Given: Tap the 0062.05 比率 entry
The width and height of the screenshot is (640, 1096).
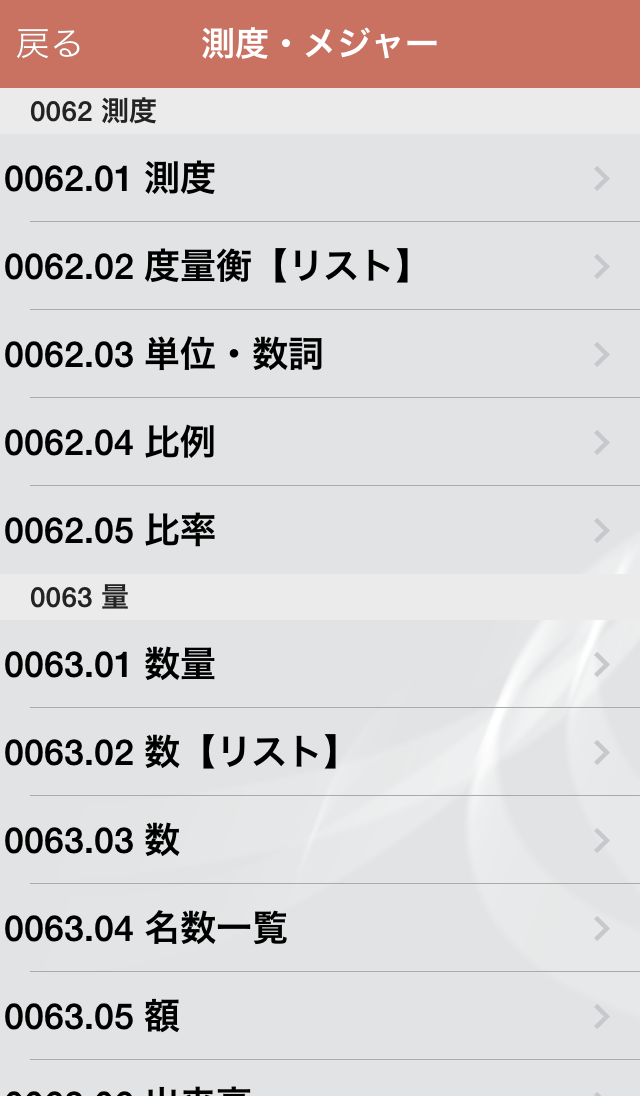Looking at the screenshot, I should (x=320, y=531).
